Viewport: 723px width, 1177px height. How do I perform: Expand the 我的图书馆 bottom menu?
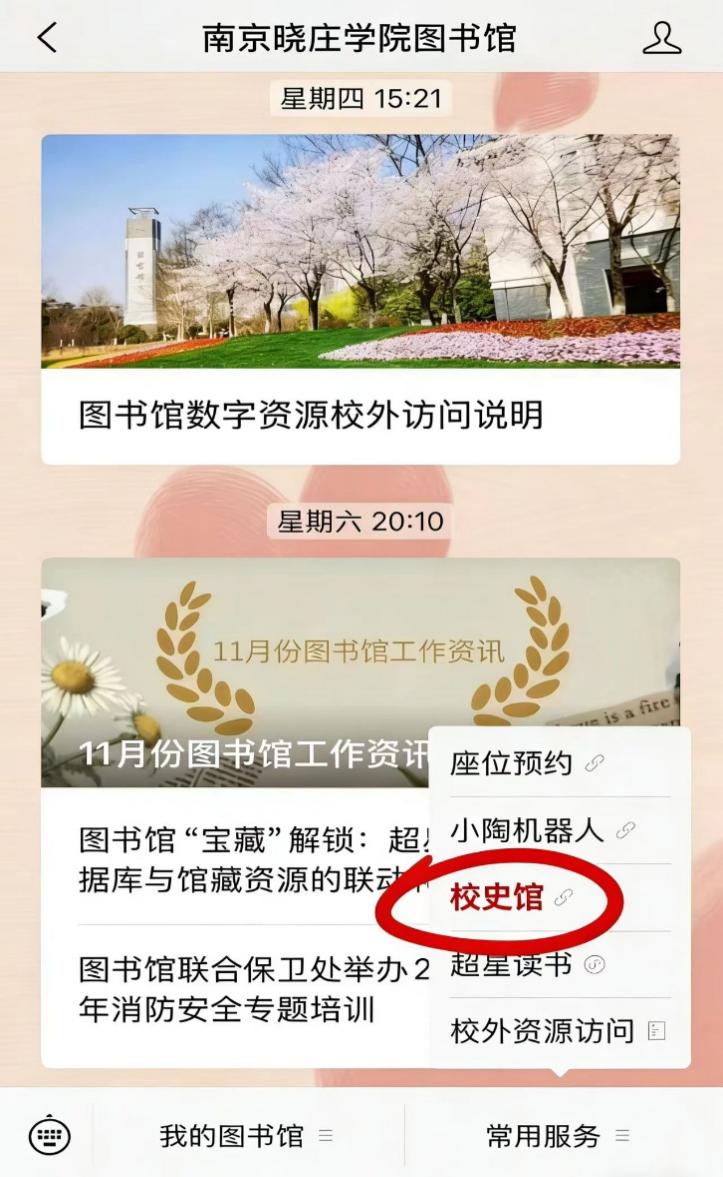245,1135
